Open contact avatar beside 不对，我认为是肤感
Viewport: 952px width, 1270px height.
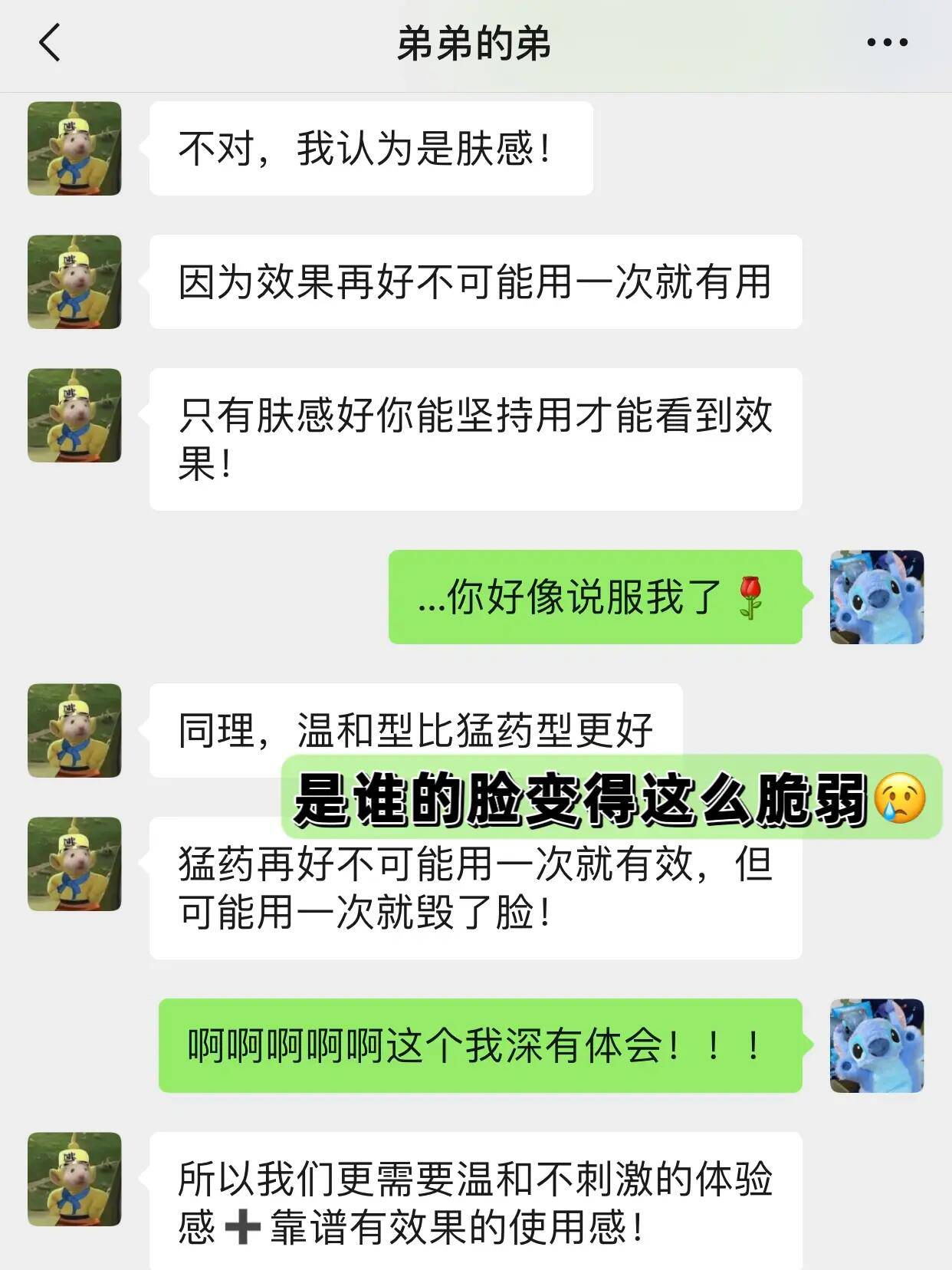click(74, 149)
